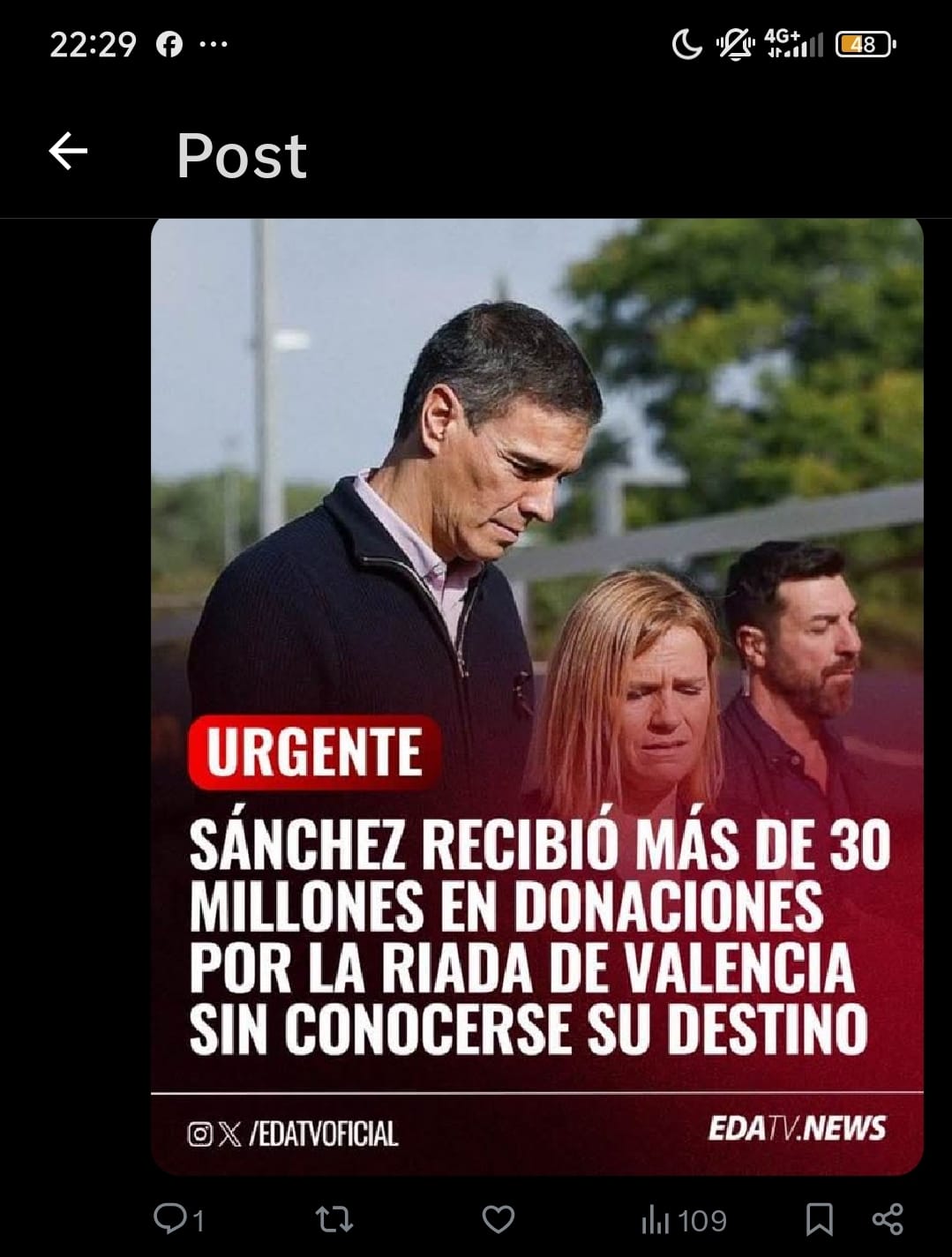Navigate back using the arrow

[x=66, y=152]
